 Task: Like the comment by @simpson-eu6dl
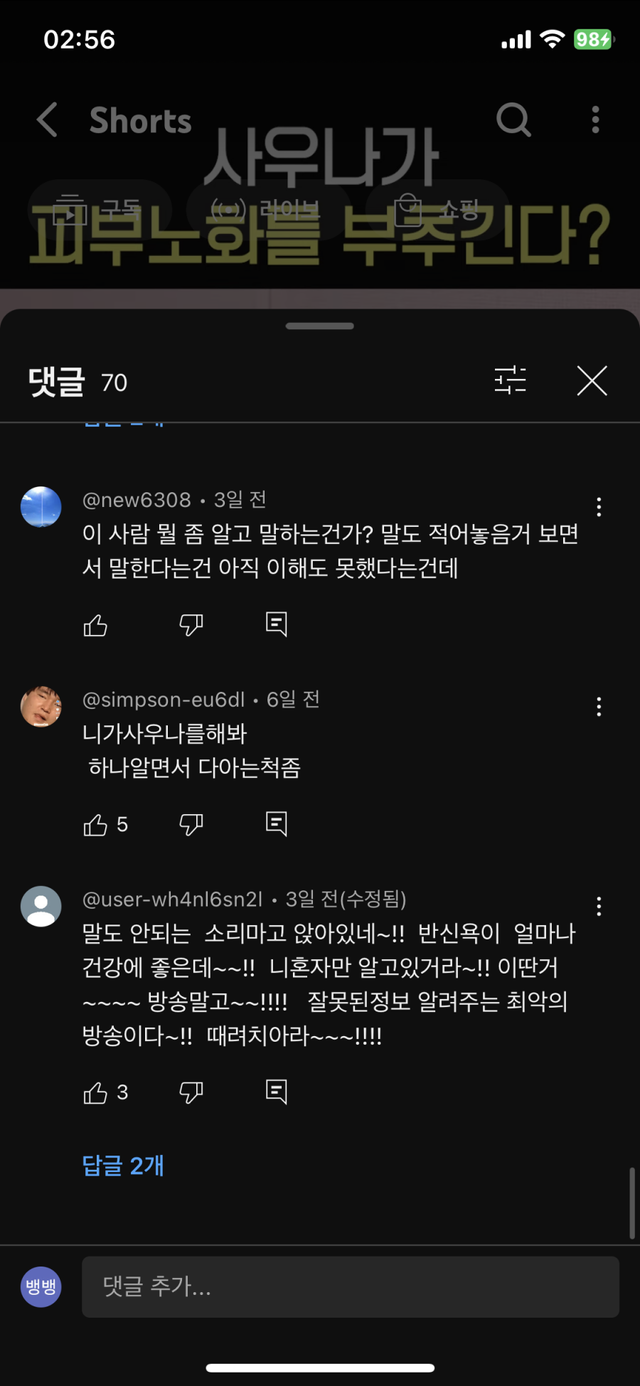96,824
